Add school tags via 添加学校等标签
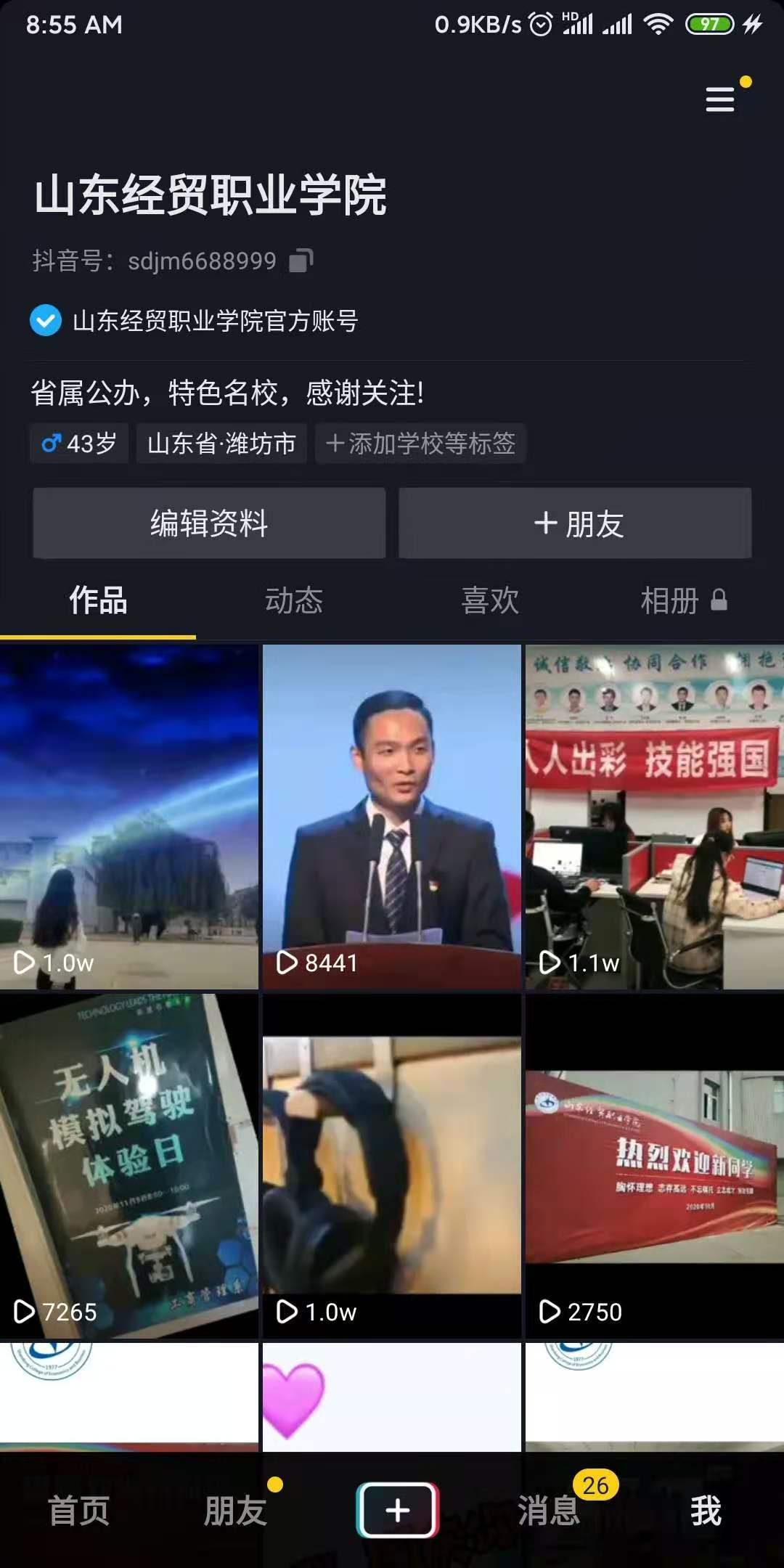The width and height of the screenshot is (784, 1568). pyautogui.click(x=421, y=444)
